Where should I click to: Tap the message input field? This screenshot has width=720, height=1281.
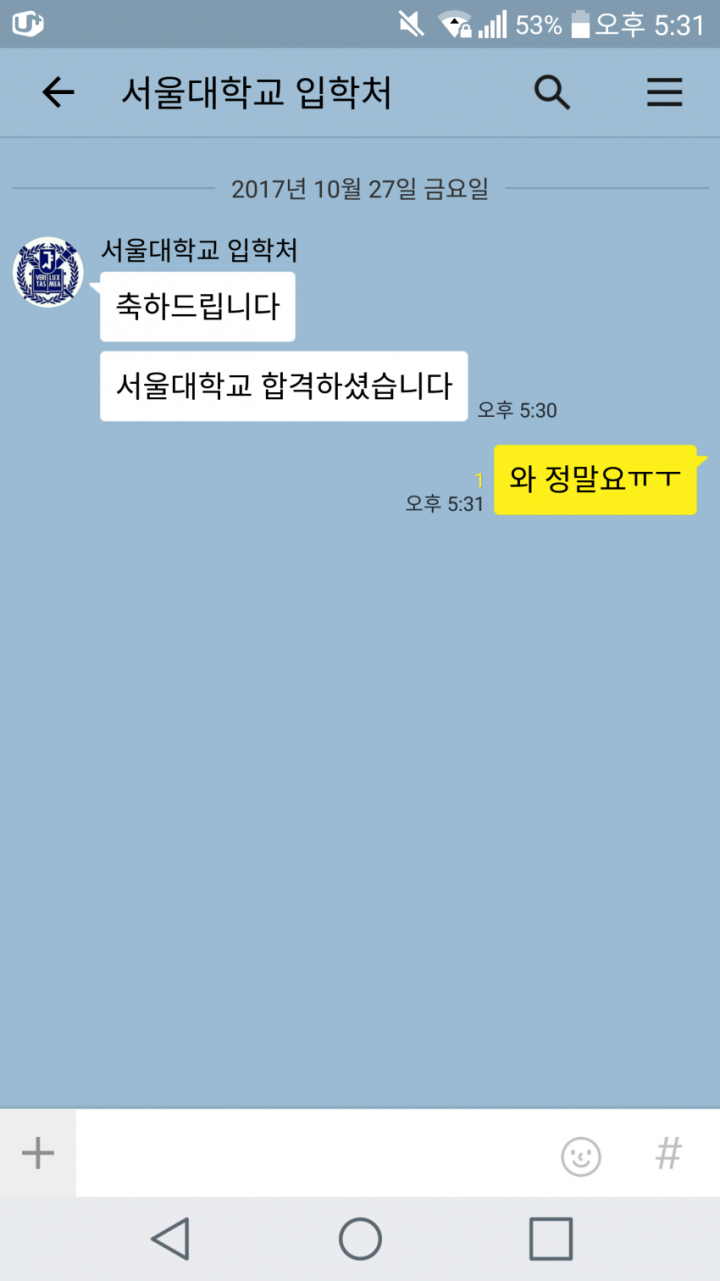click(312, 1153)
